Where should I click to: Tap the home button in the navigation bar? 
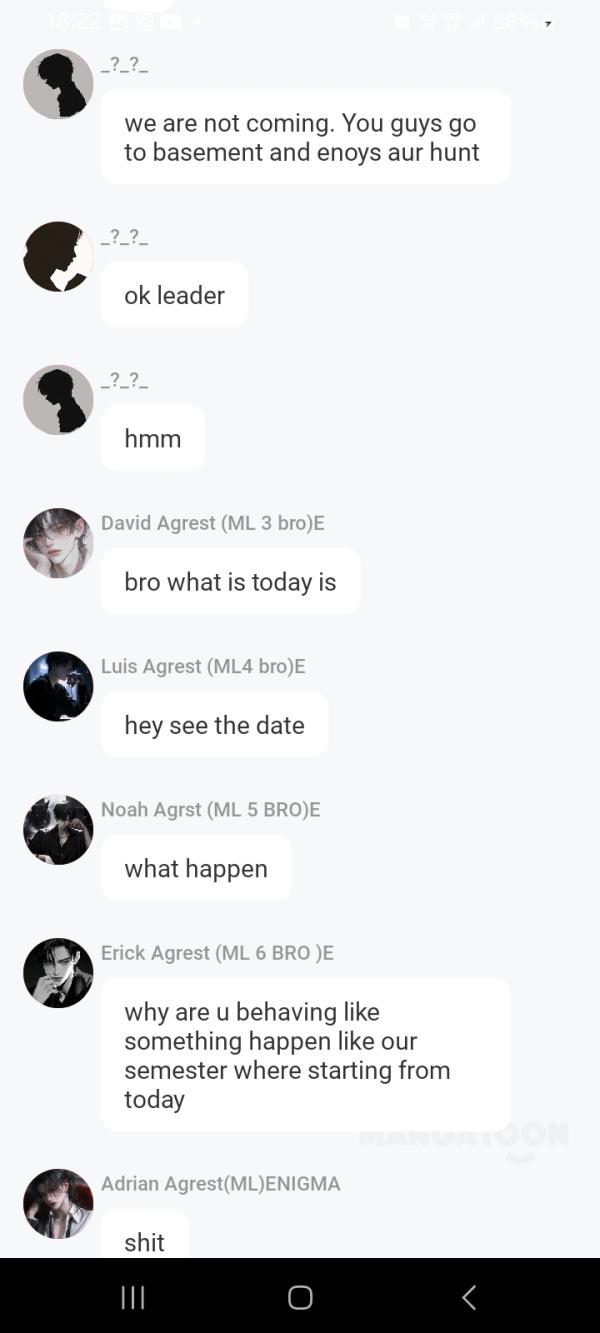coord(300,1297)
